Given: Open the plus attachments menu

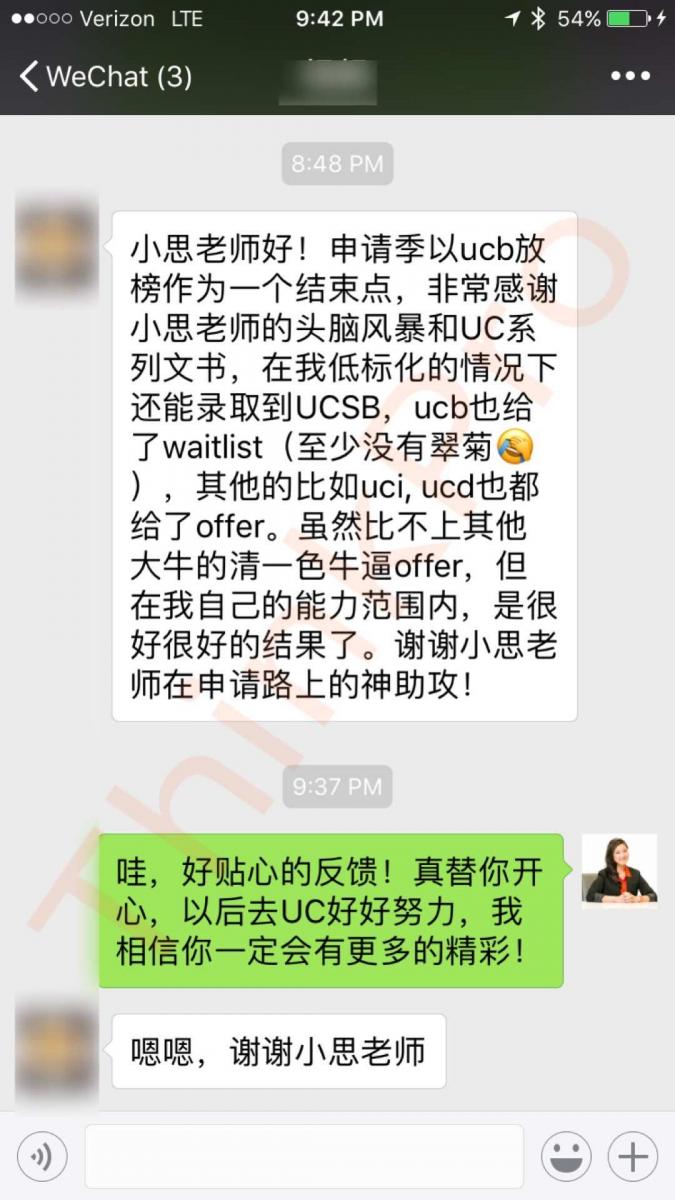Looking at the screenshot, I should tap(632, 1157).
